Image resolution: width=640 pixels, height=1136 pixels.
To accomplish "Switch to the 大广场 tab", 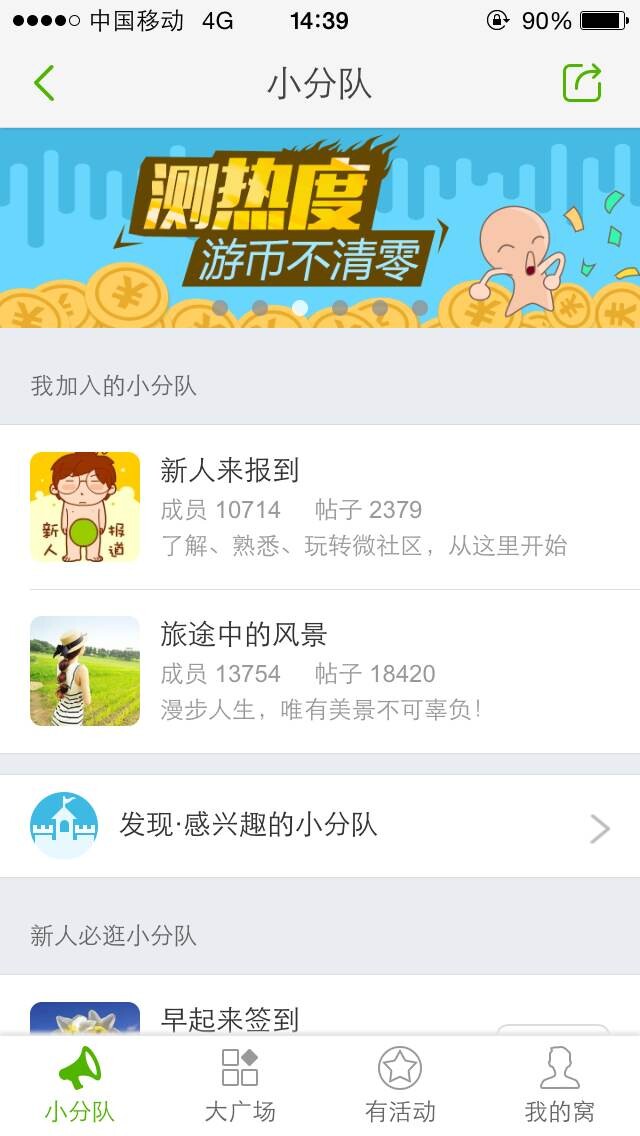I will [x=240, y=1085].
